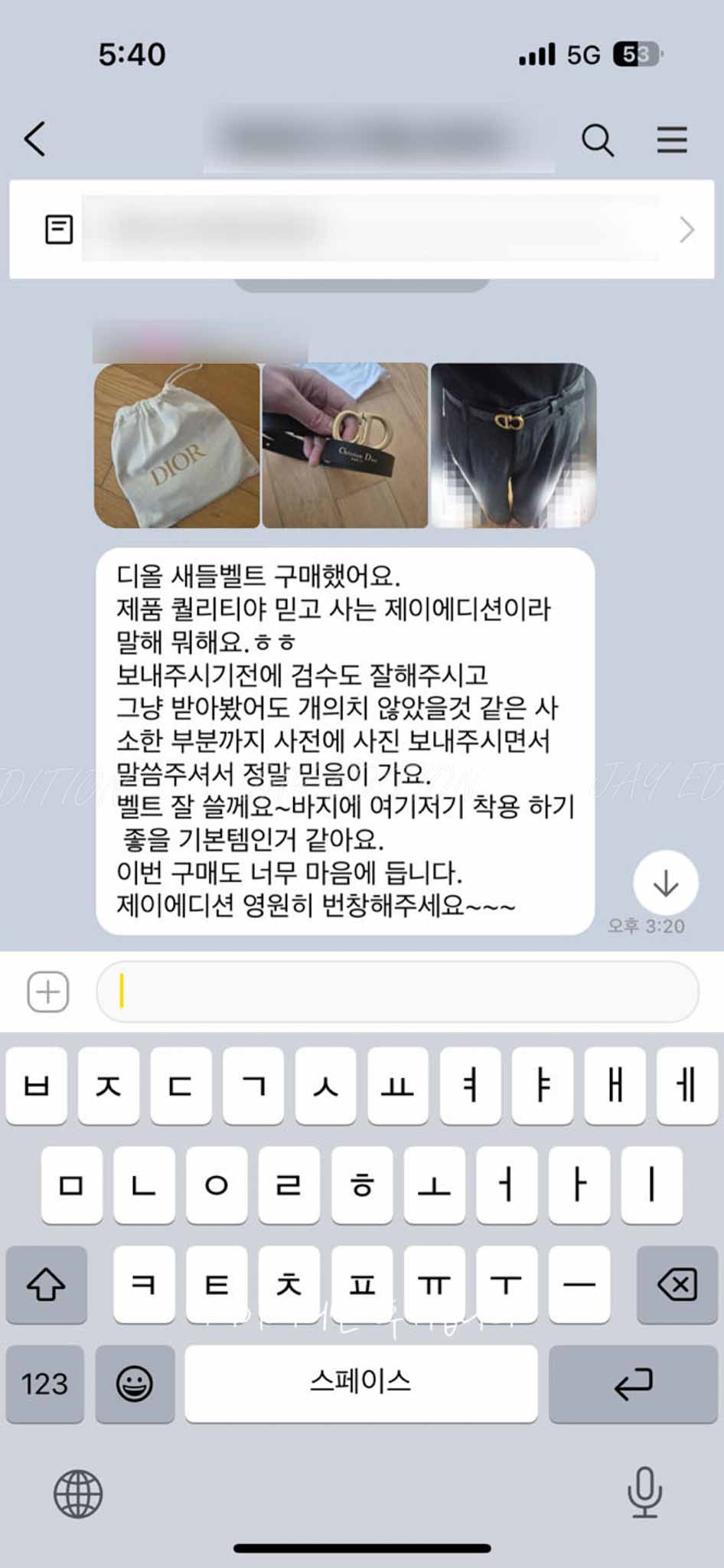Tap the 스페이스 space bar
This screenshot has width=724, height=1568.
click(360, 1383)
